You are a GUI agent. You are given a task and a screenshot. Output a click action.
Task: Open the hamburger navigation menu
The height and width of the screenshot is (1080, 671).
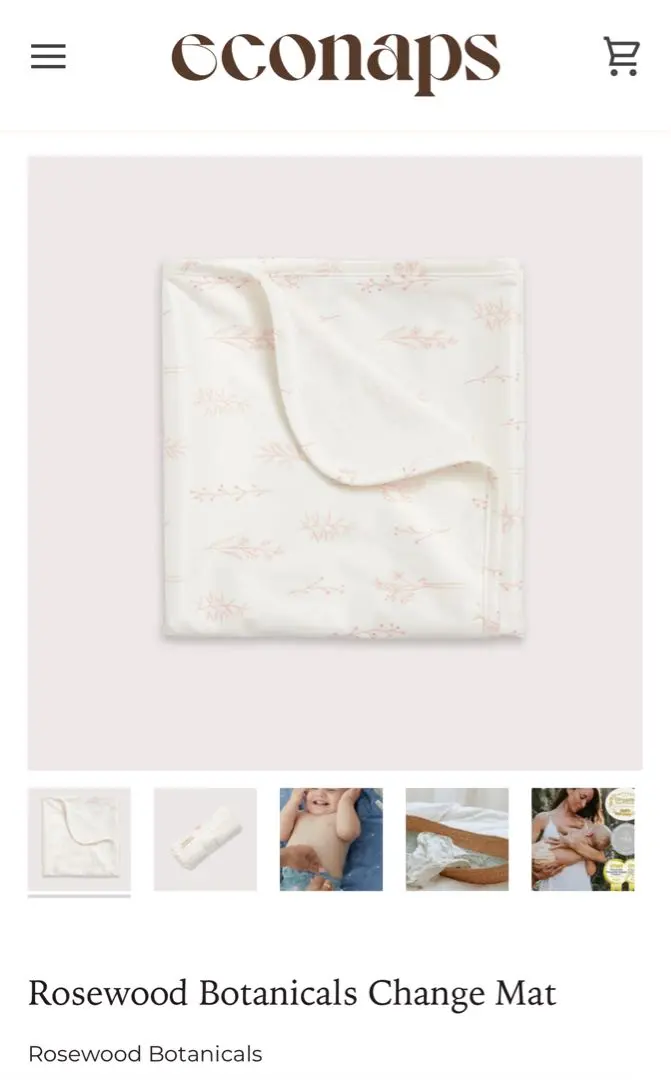(x=48, y=57)
